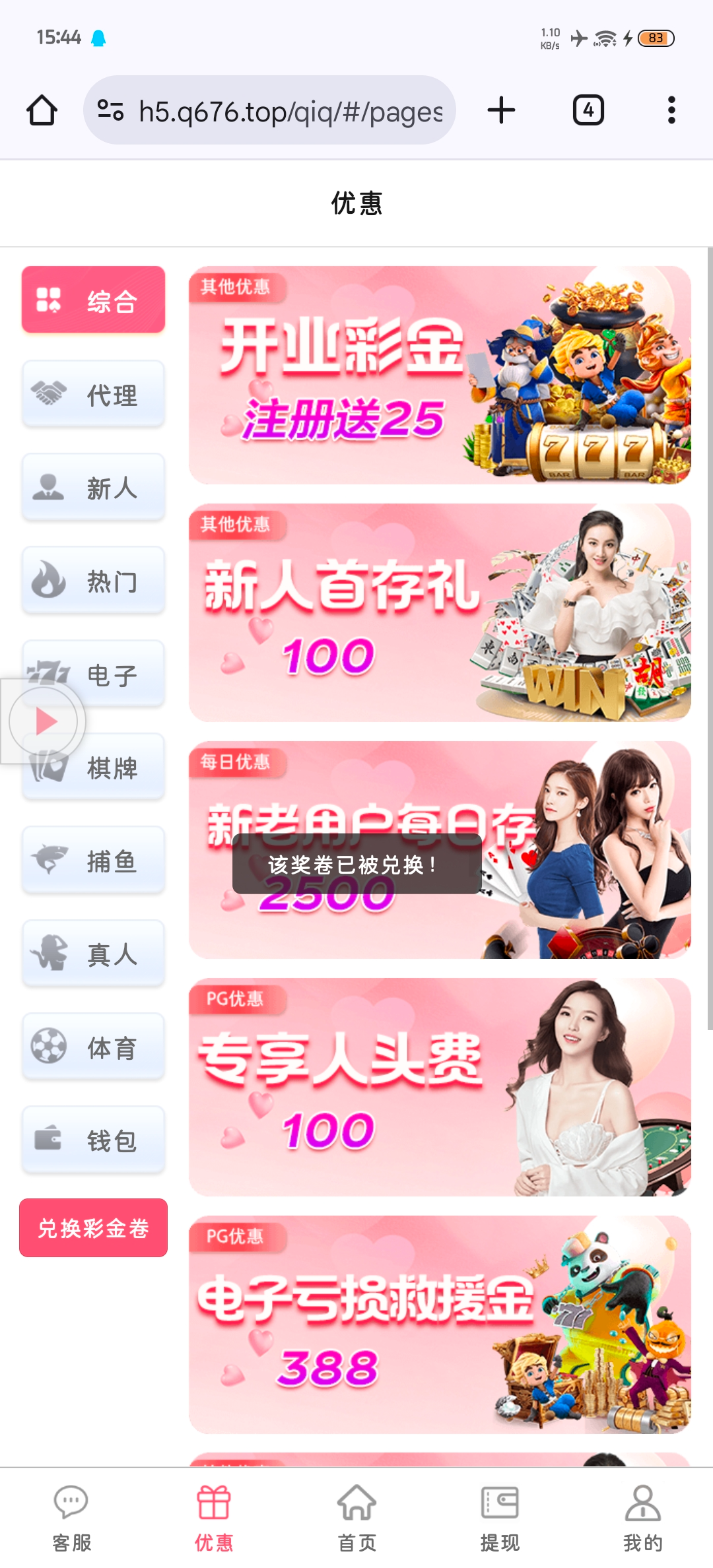
Task: Show the open tabs switcher
Action: click(x=588, y=110)
